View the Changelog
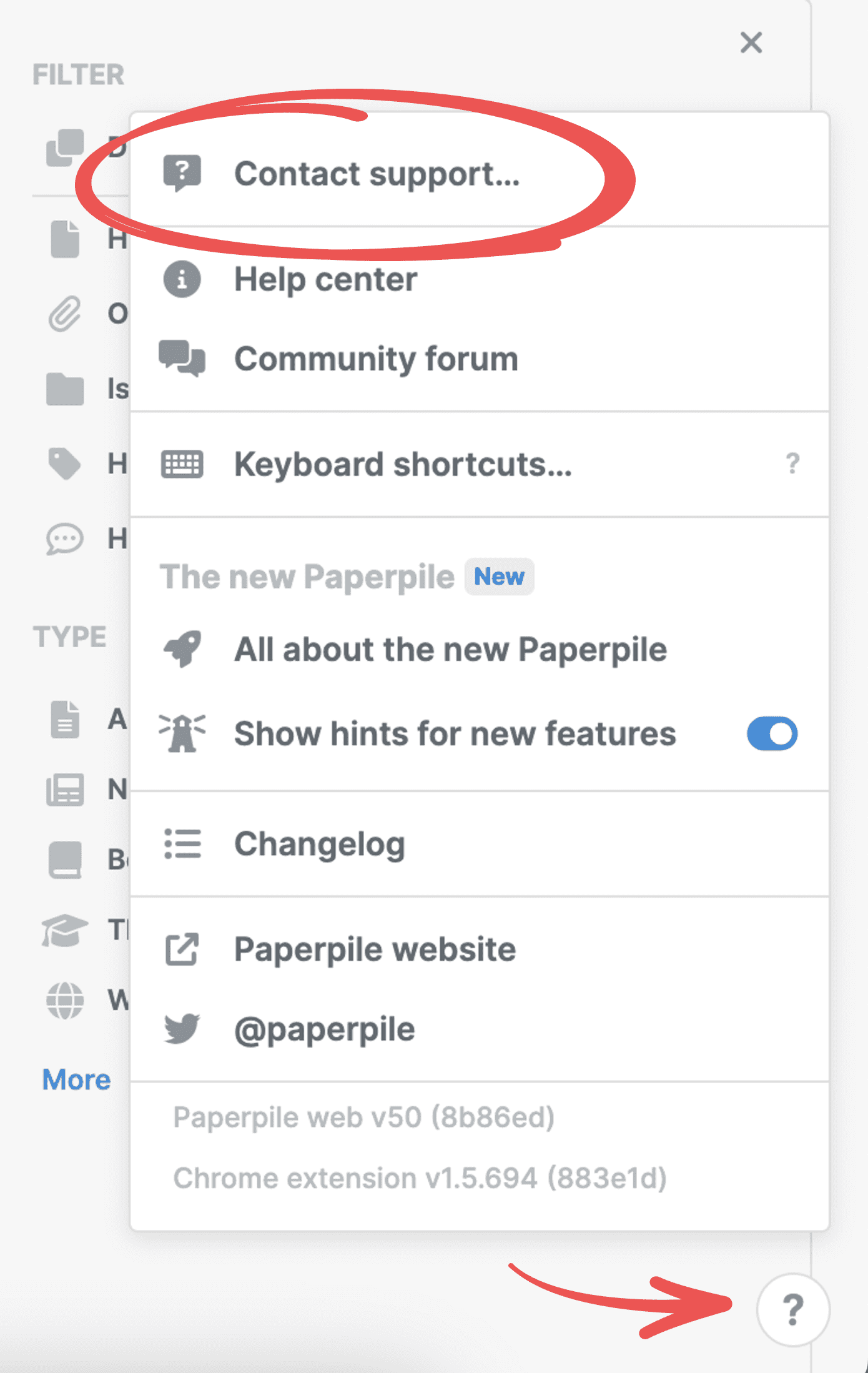This screenshot has width=868, height=1373. point(319,843)
